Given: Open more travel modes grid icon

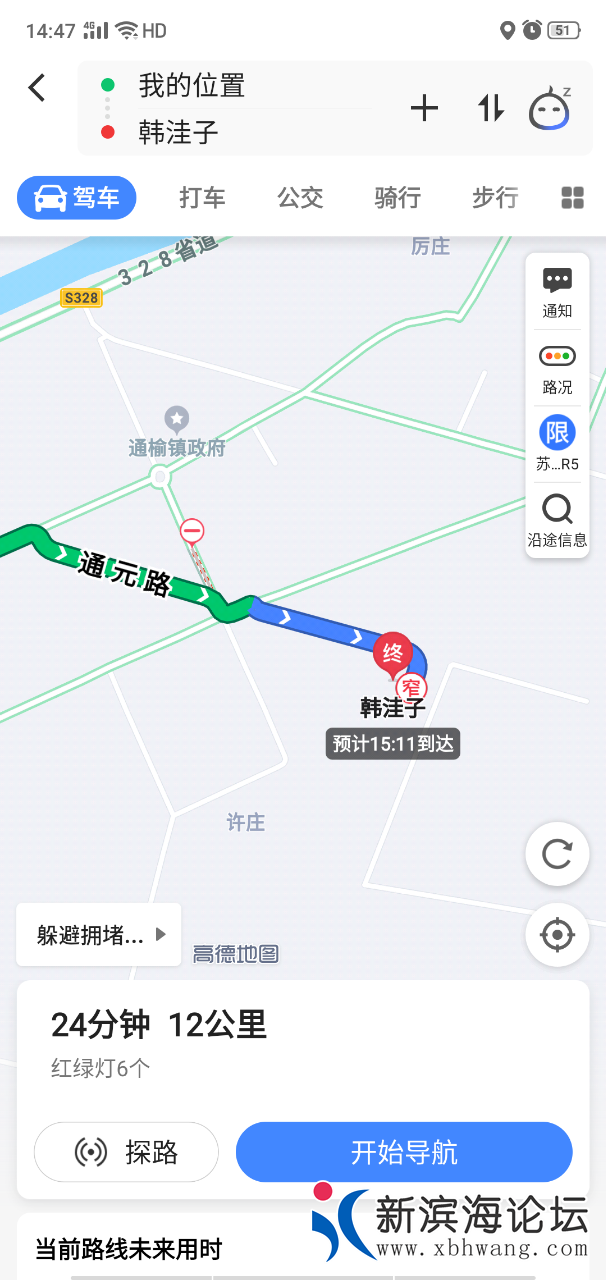Looking at the screenshot, I should [x=572, y=198].
